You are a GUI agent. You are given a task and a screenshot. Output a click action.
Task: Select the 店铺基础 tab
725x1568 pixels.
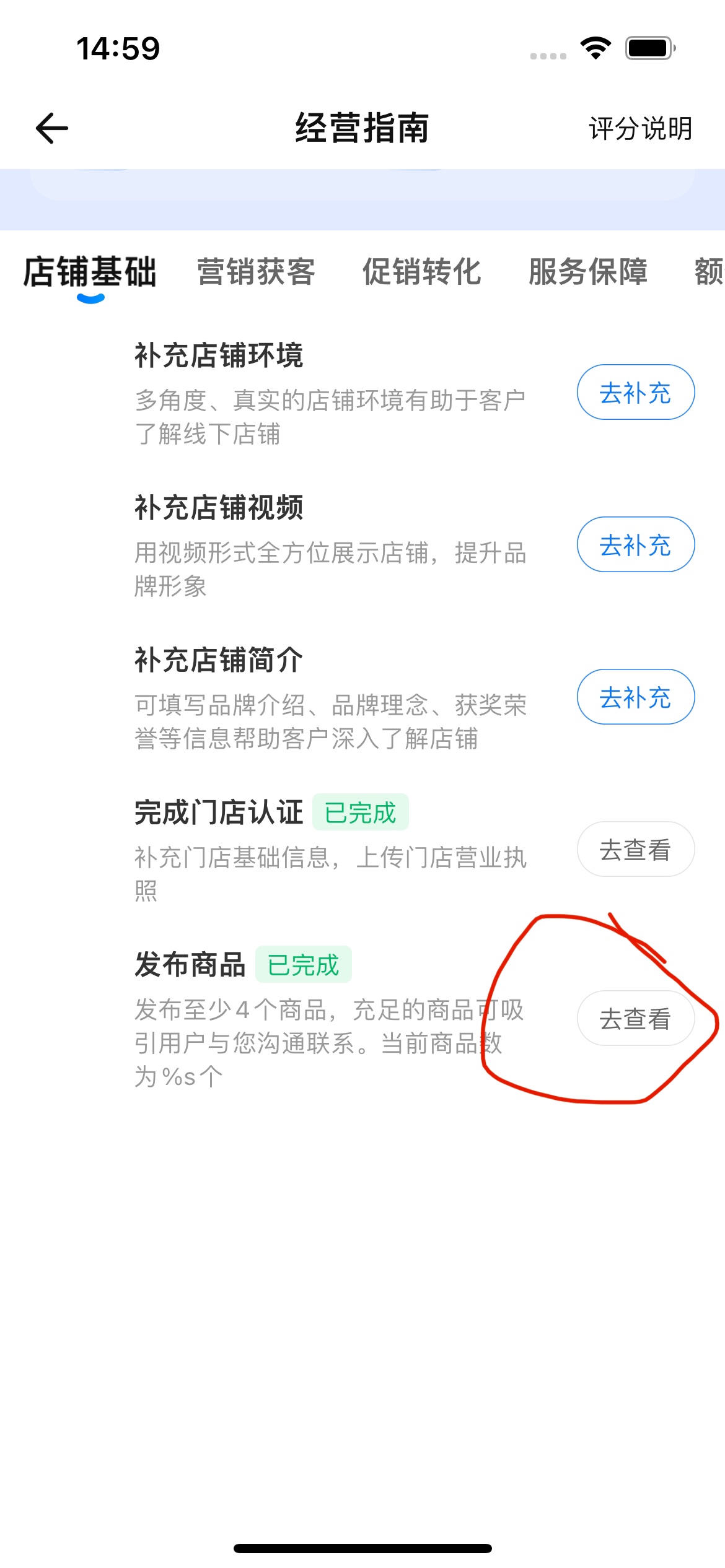[90, 272]
